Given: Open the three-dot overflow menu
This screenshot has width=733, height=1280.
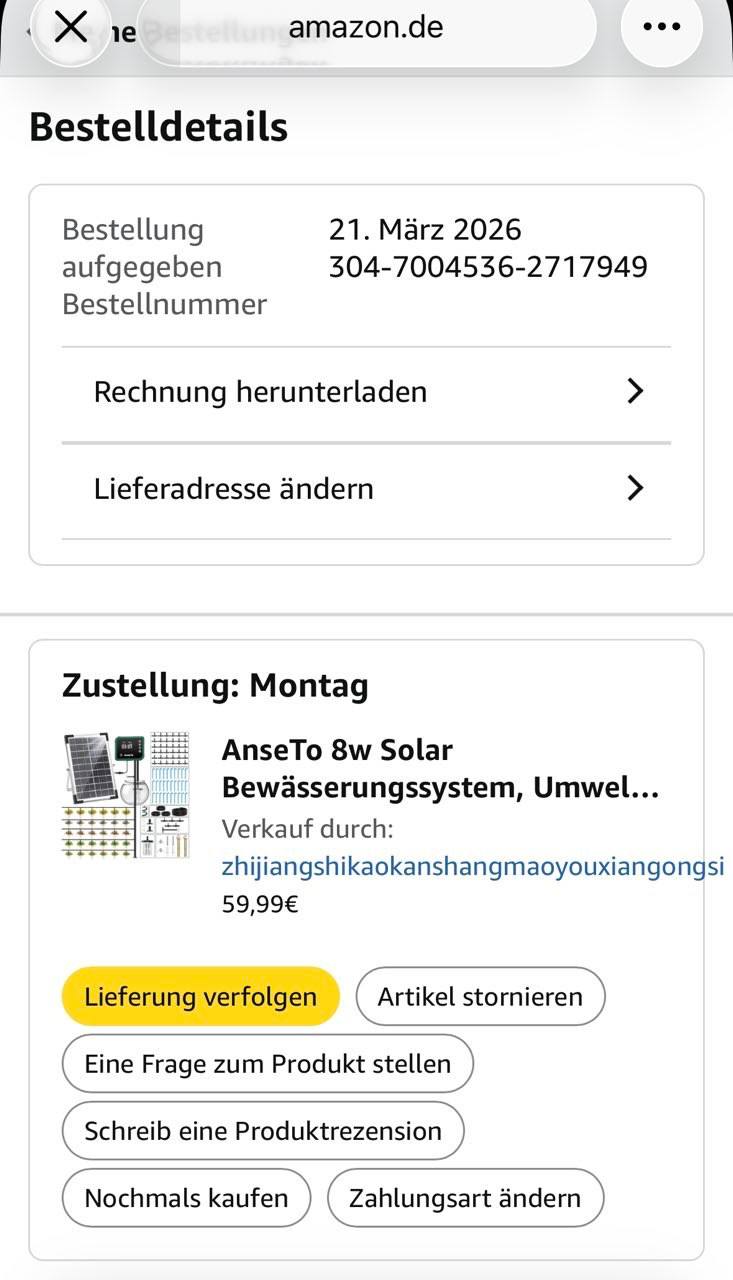Looking at the screenshot, I should click(661, 28).
